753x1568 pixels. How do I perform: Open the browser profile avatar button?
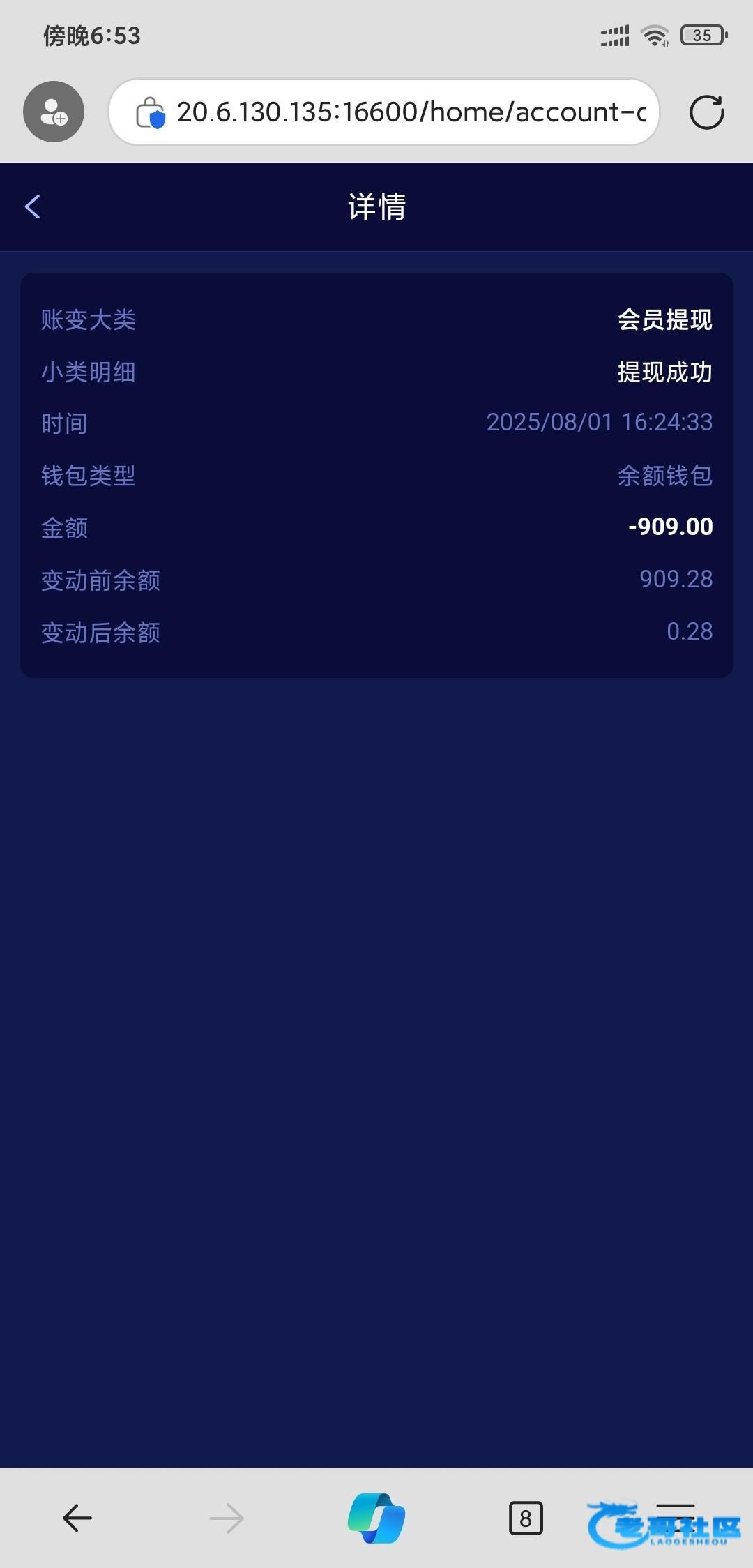(54, 112)
